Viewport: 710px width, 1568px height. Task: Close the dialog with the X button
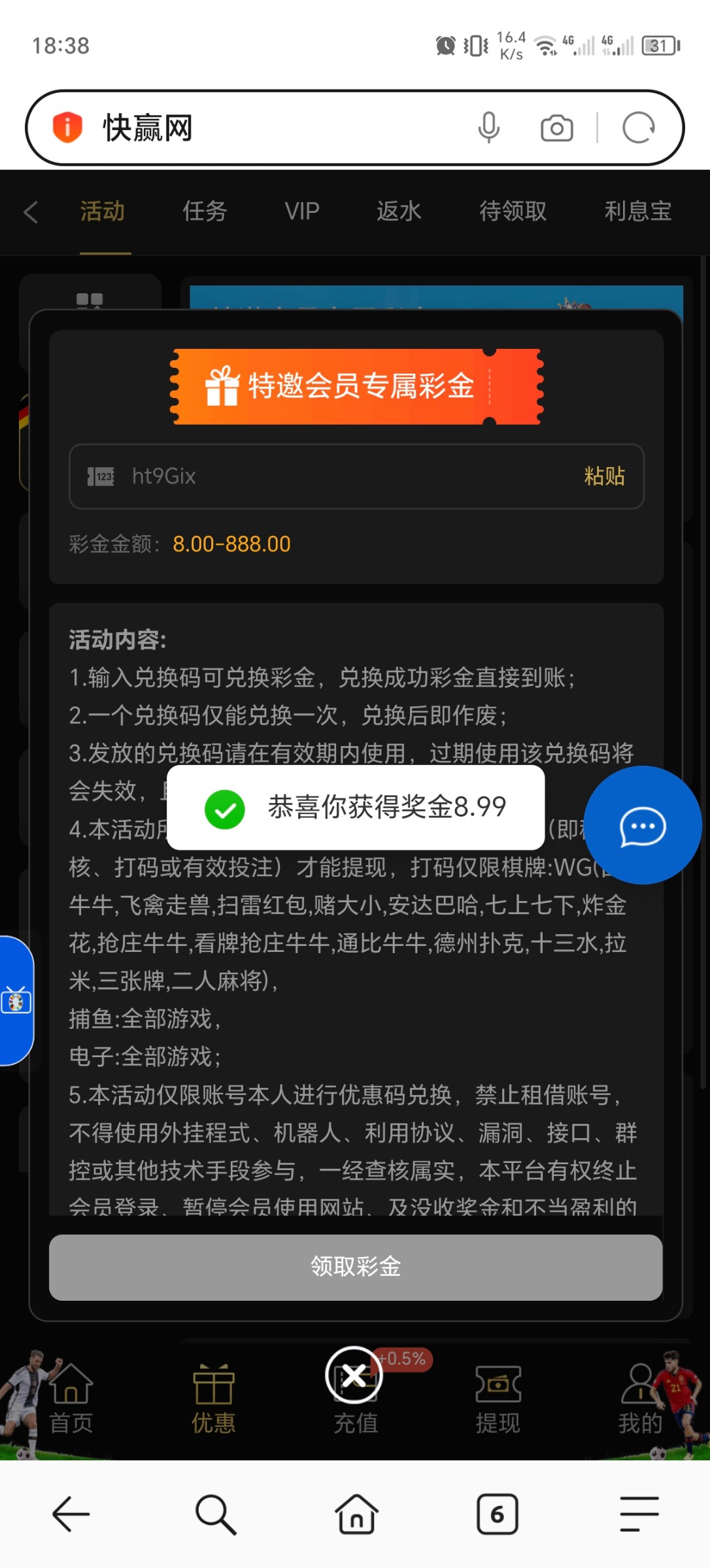[354, 1375]
